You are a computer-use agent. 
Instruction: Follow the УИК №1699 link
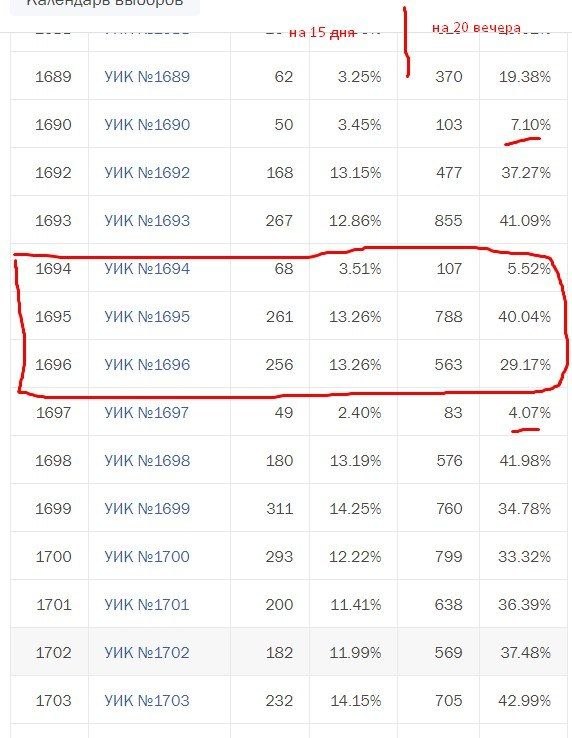point(147,508)
